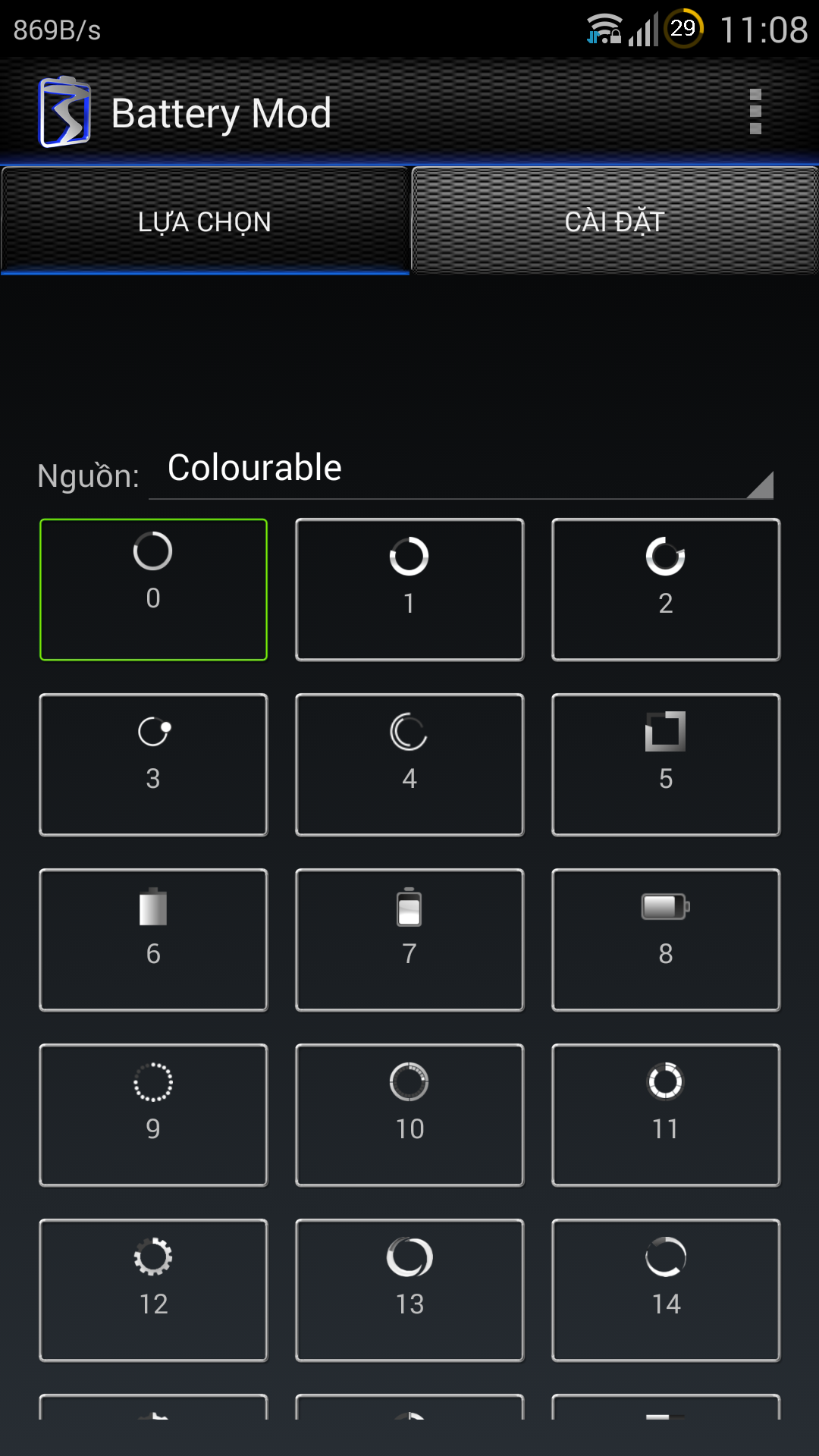Choose battery style 7
The width and height of the screenshot is (819, 1456).
(409, 940)
